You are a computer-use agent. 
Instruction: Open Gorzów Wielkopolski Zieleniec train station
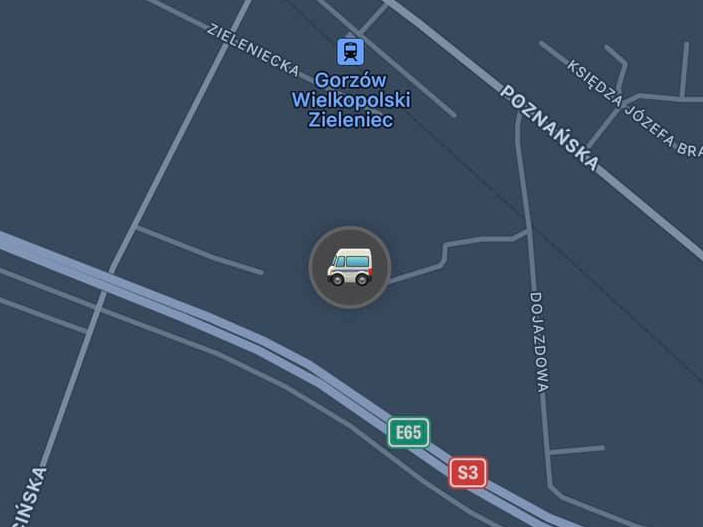click(x=350, y=51)
